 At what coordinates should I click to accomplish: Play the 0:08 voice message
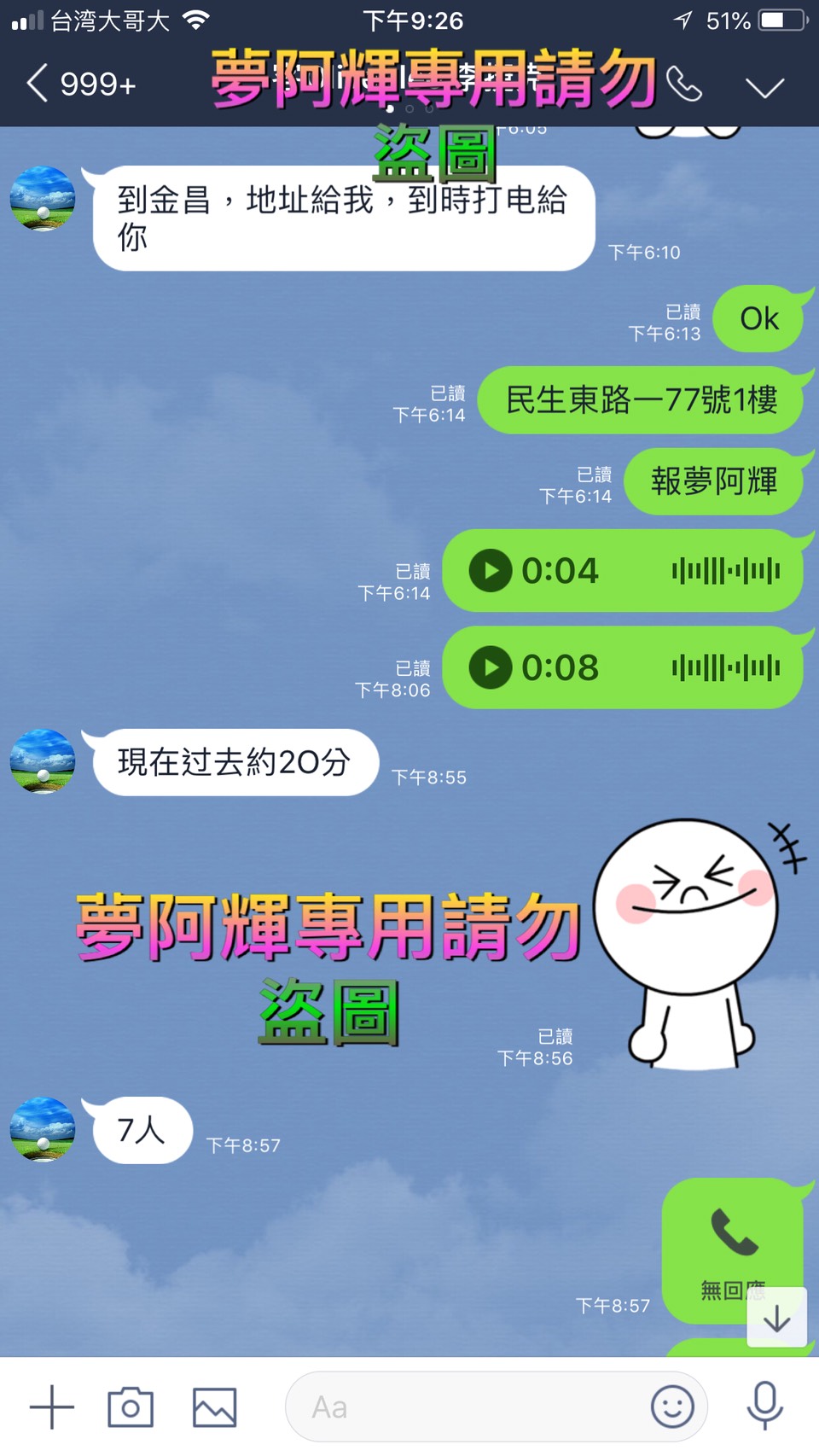pos(491,667)
